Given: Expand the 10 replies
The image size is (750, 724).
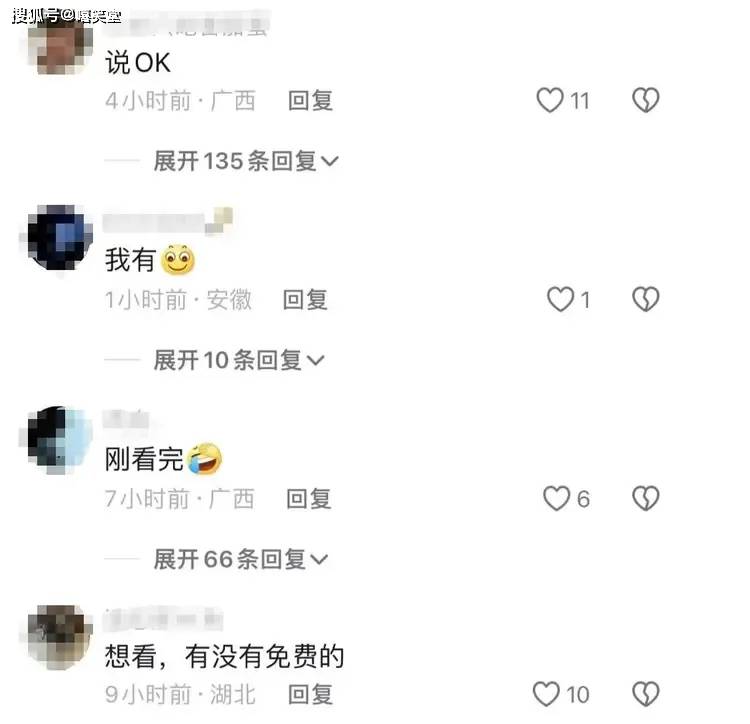Looking at the screenshot, I should tap(238, 360).
